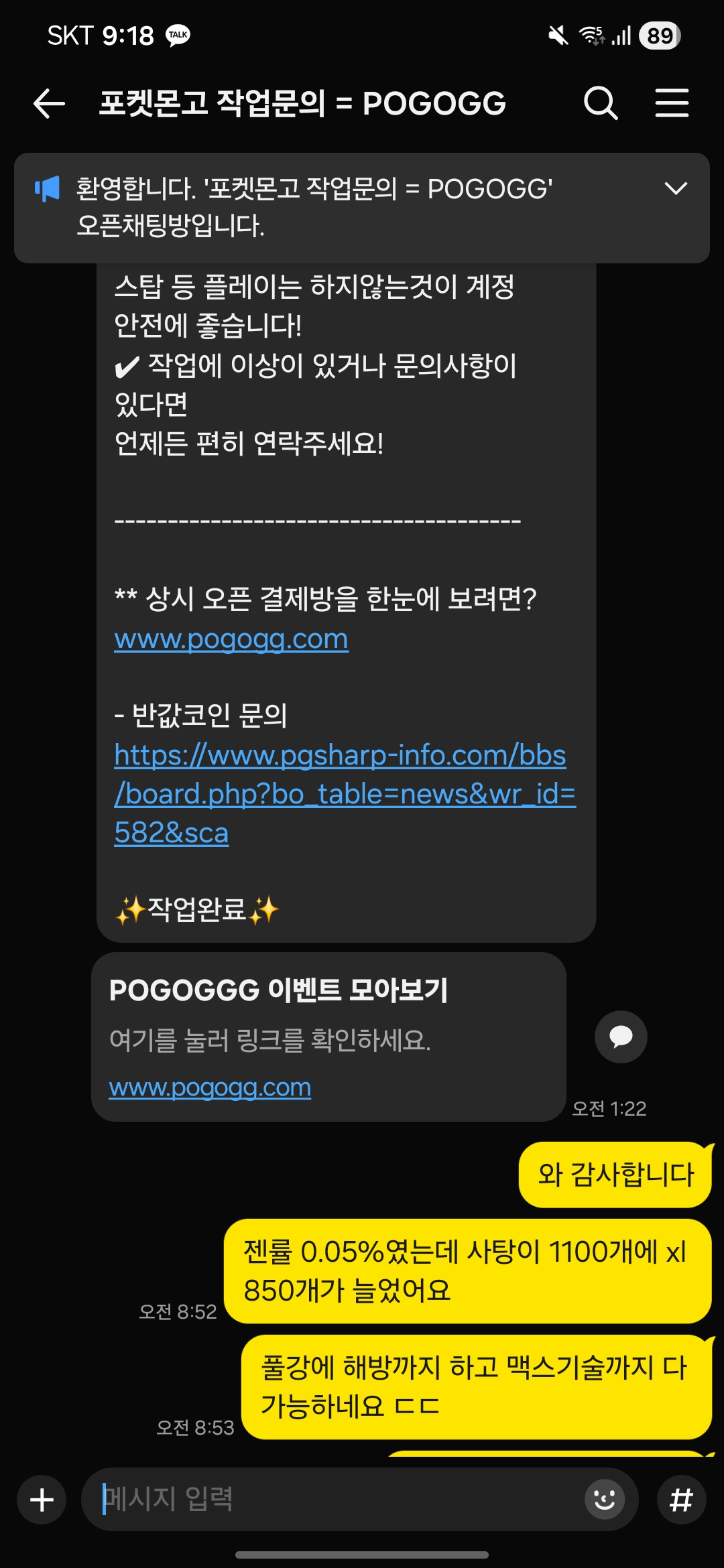Open the pgsharp-info.com 반값코인 문의 link
This screenshot has width=724, height=1568.
point(340,793)
